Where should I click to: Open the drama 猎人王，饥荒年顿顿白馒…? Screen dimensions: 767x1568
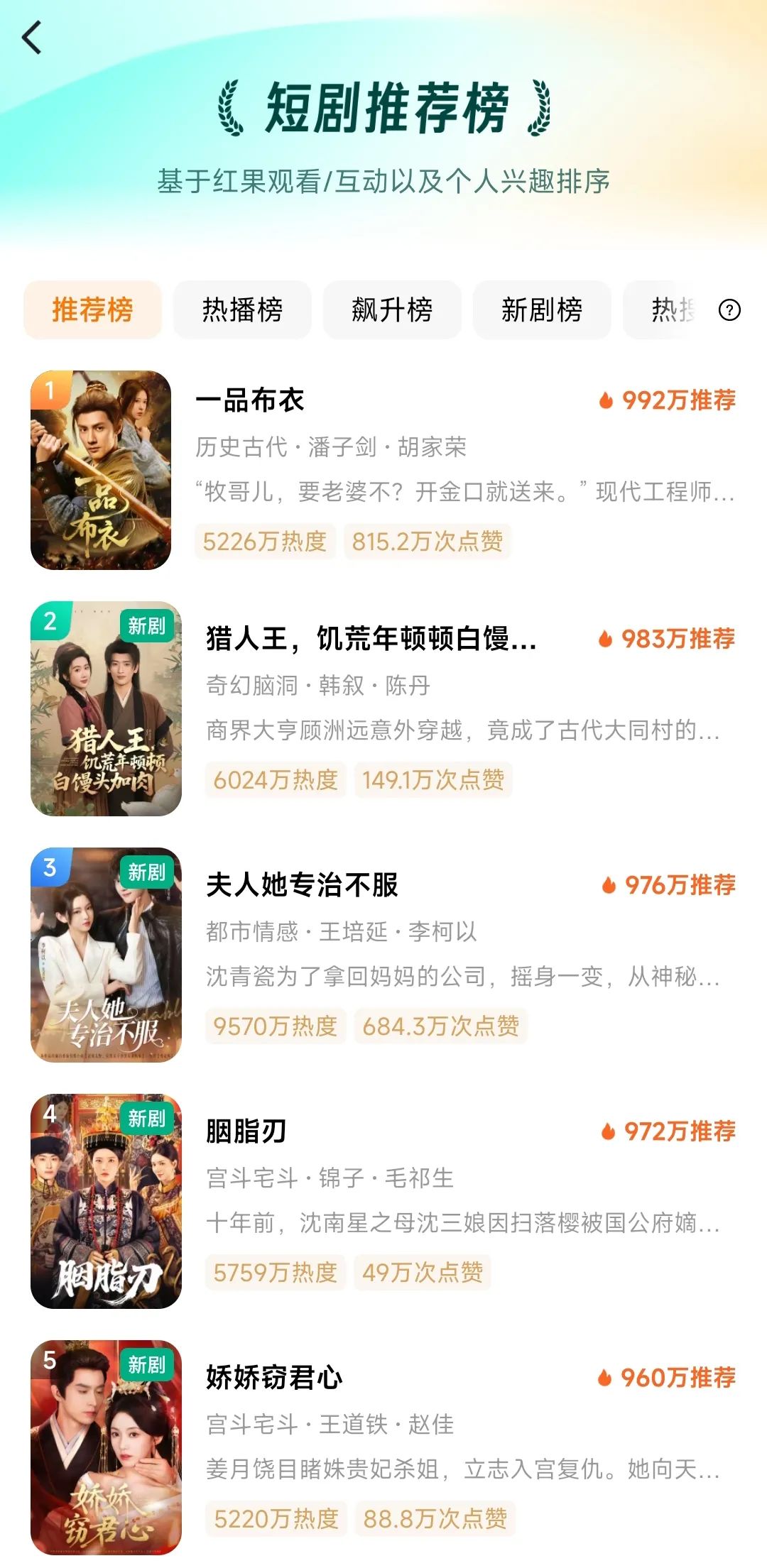(371, 639)
